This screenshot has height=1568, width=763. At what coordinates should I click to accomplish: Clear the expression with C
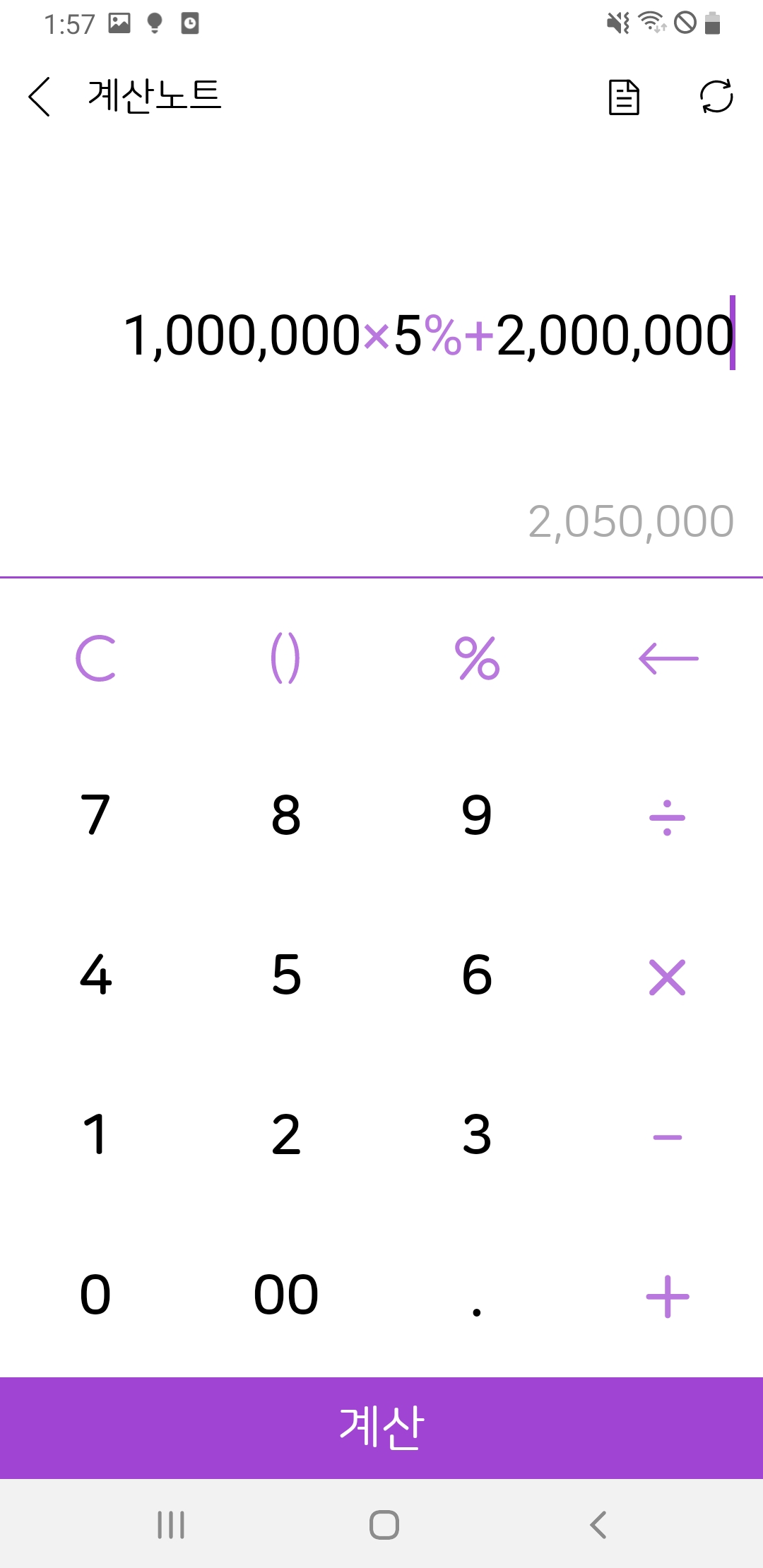click(95, 658)
